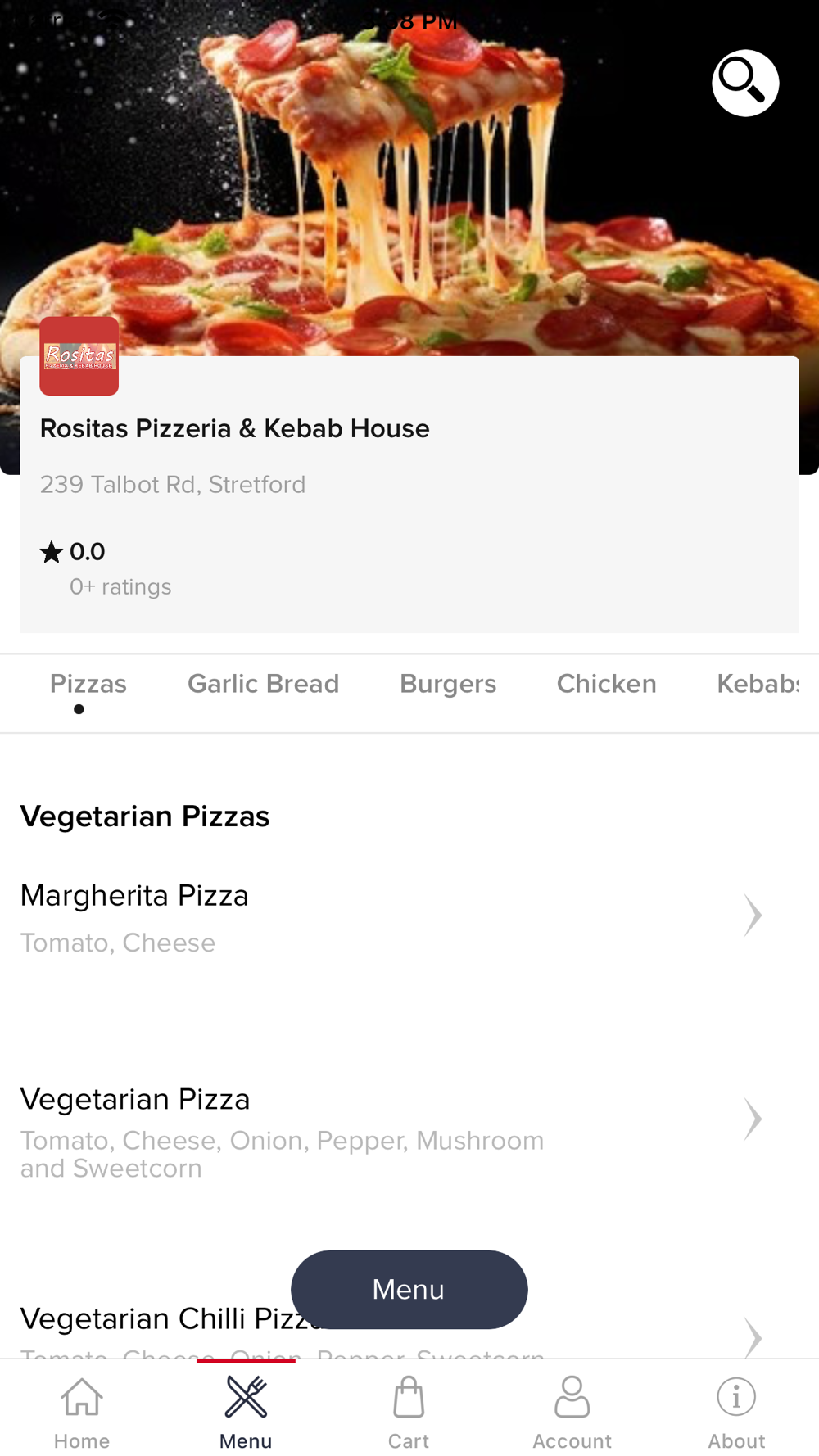This screenshot has height=1456, width=819.
Task: Show the Burgers category
Action: (448, 685)
